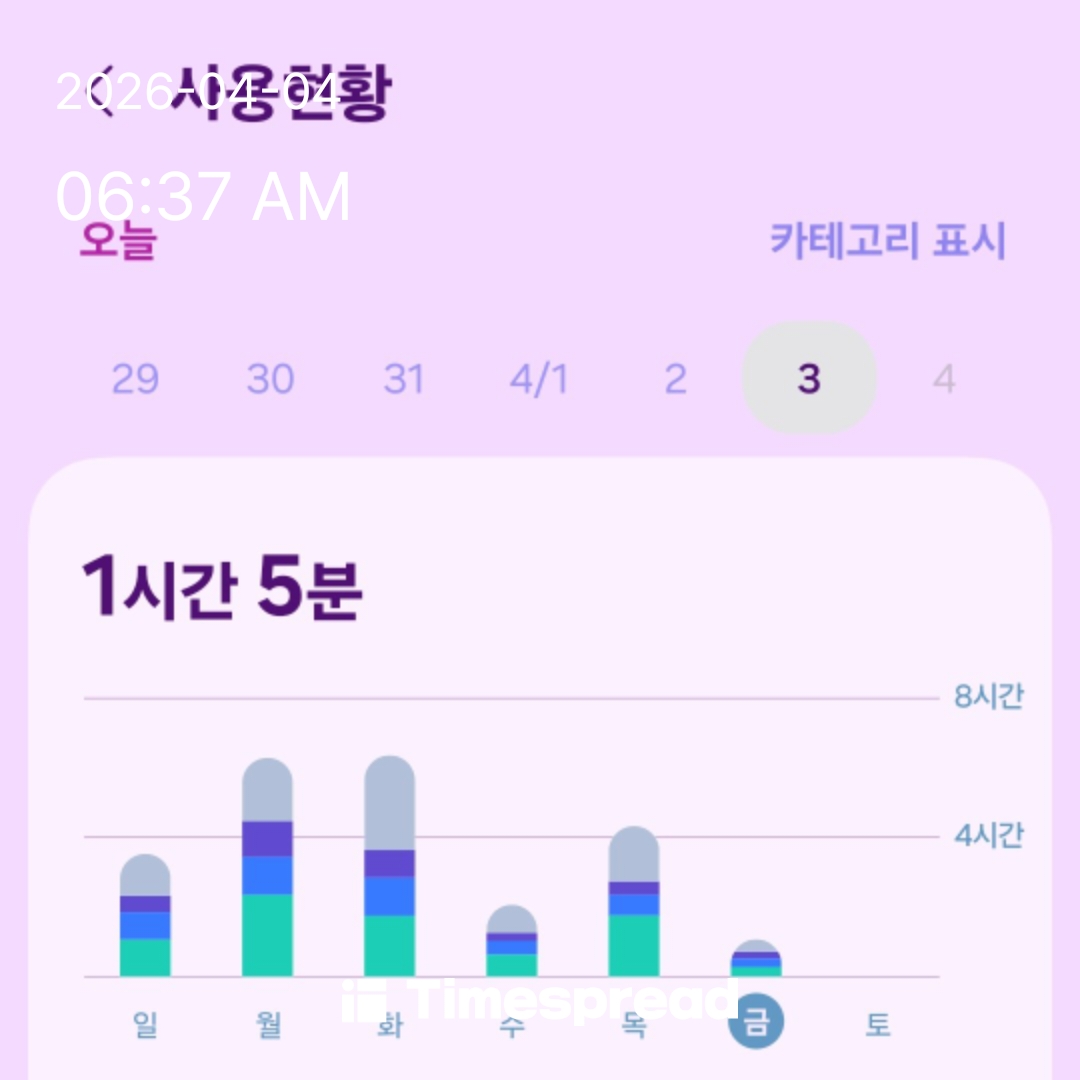The width and height of the screenshot is (1080, 1080).
Task: Select the 화 bar in the chart
Action: coord(389,866)
